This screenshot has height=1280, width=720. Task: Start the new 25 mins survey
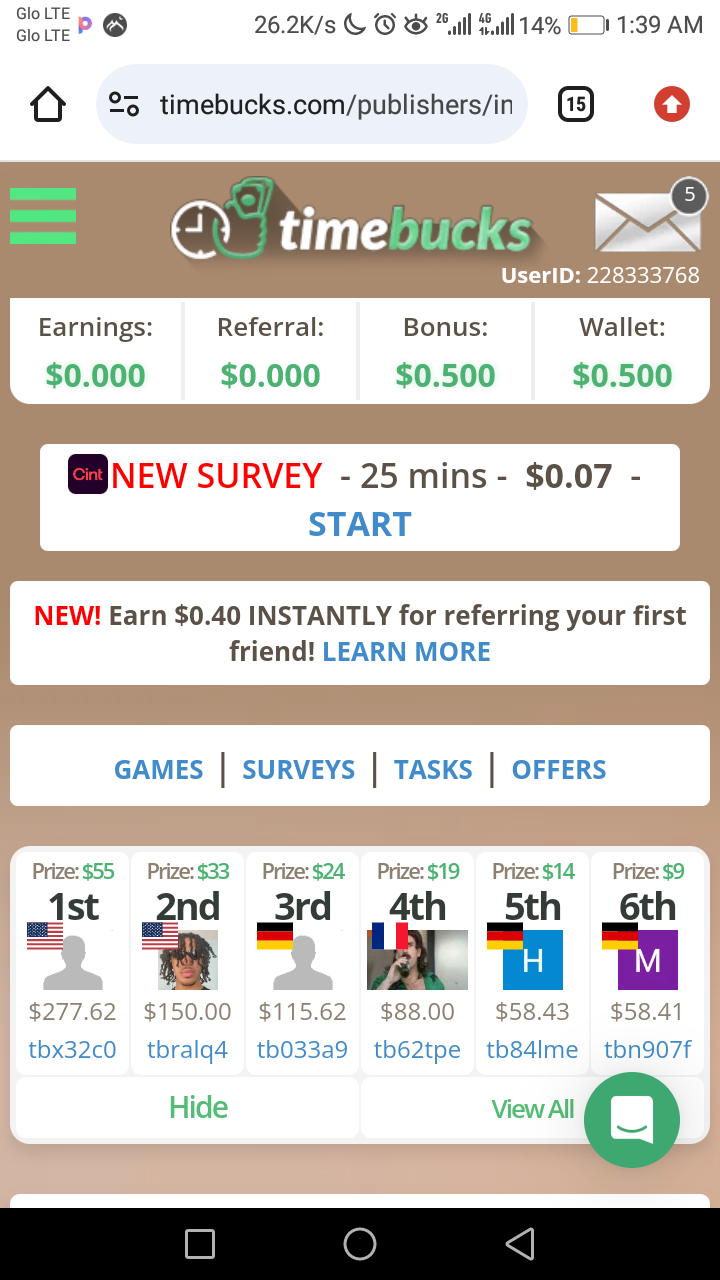click(359, 524)
